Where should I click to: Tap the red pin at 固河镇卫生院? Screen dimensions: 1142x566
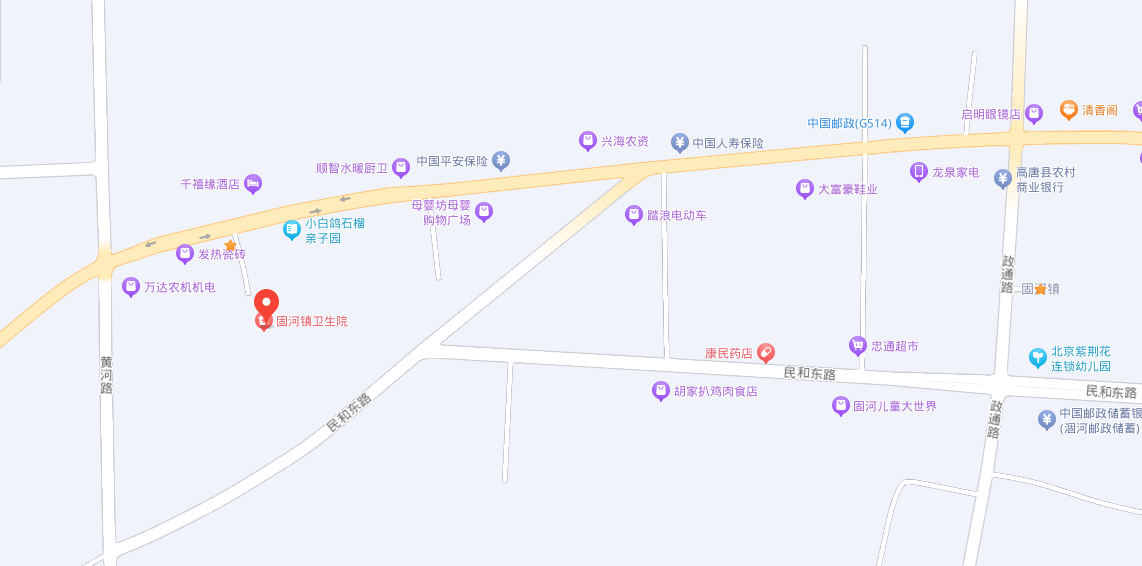[x=266, y=303]
